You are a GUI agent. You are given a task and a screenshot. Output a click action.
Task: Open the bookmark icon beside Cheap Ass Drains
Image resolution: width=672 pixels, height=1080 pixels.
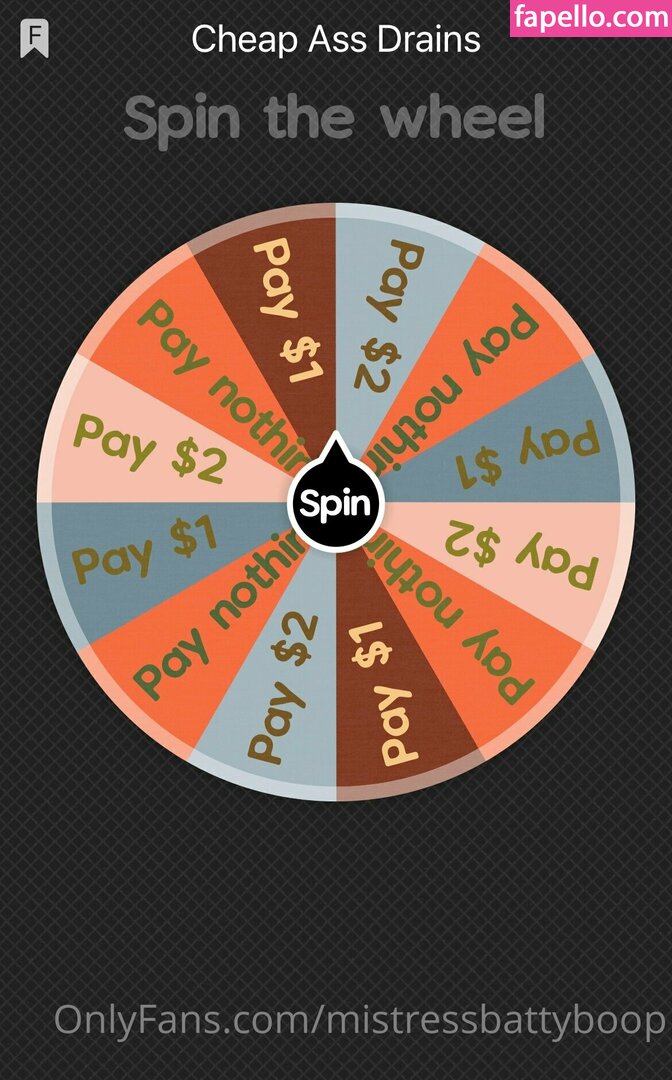(x=35, y=39)
